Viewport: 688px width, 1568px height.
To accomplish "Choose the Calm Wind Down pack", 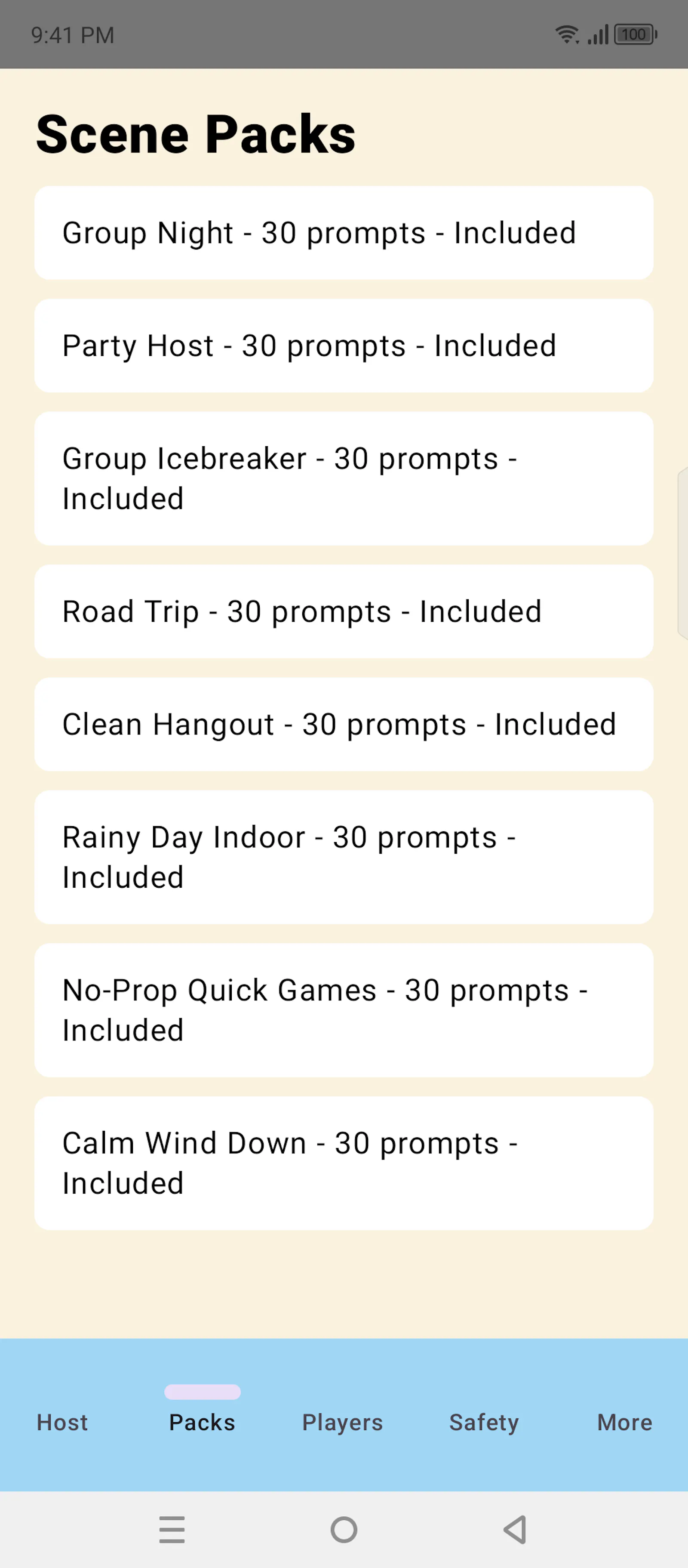I will pyautogui.click(x=344, y=1163).
